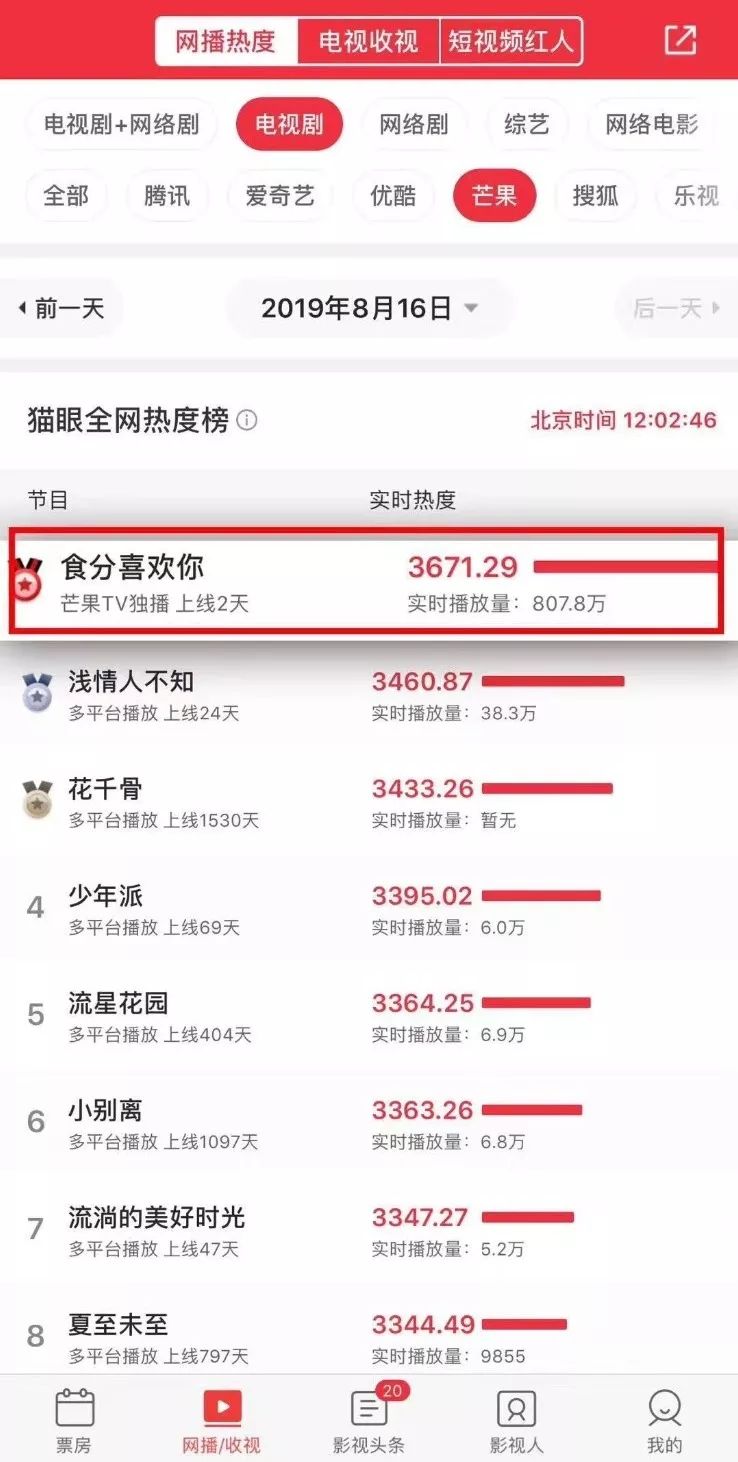Open the 影视头条 tab
This screenshot has height=1462, width=738.
point(369,1419)
